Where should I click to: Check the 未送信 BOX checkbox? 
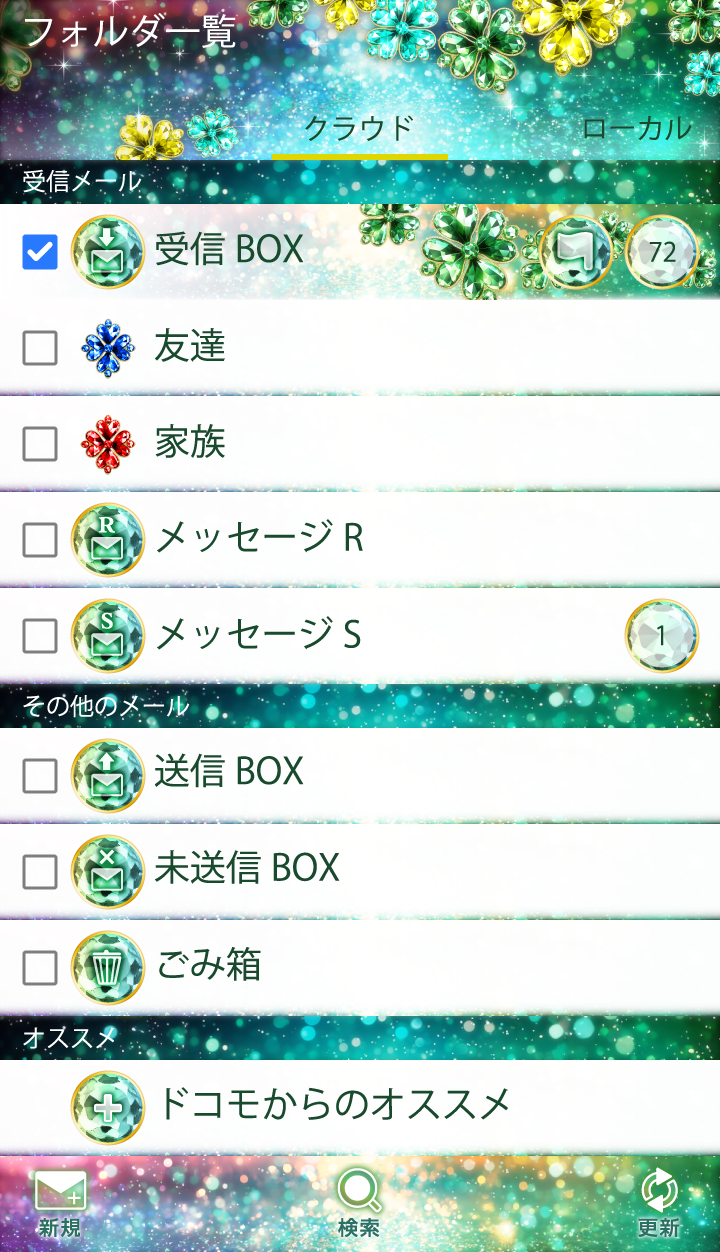[x=40, y=871]
